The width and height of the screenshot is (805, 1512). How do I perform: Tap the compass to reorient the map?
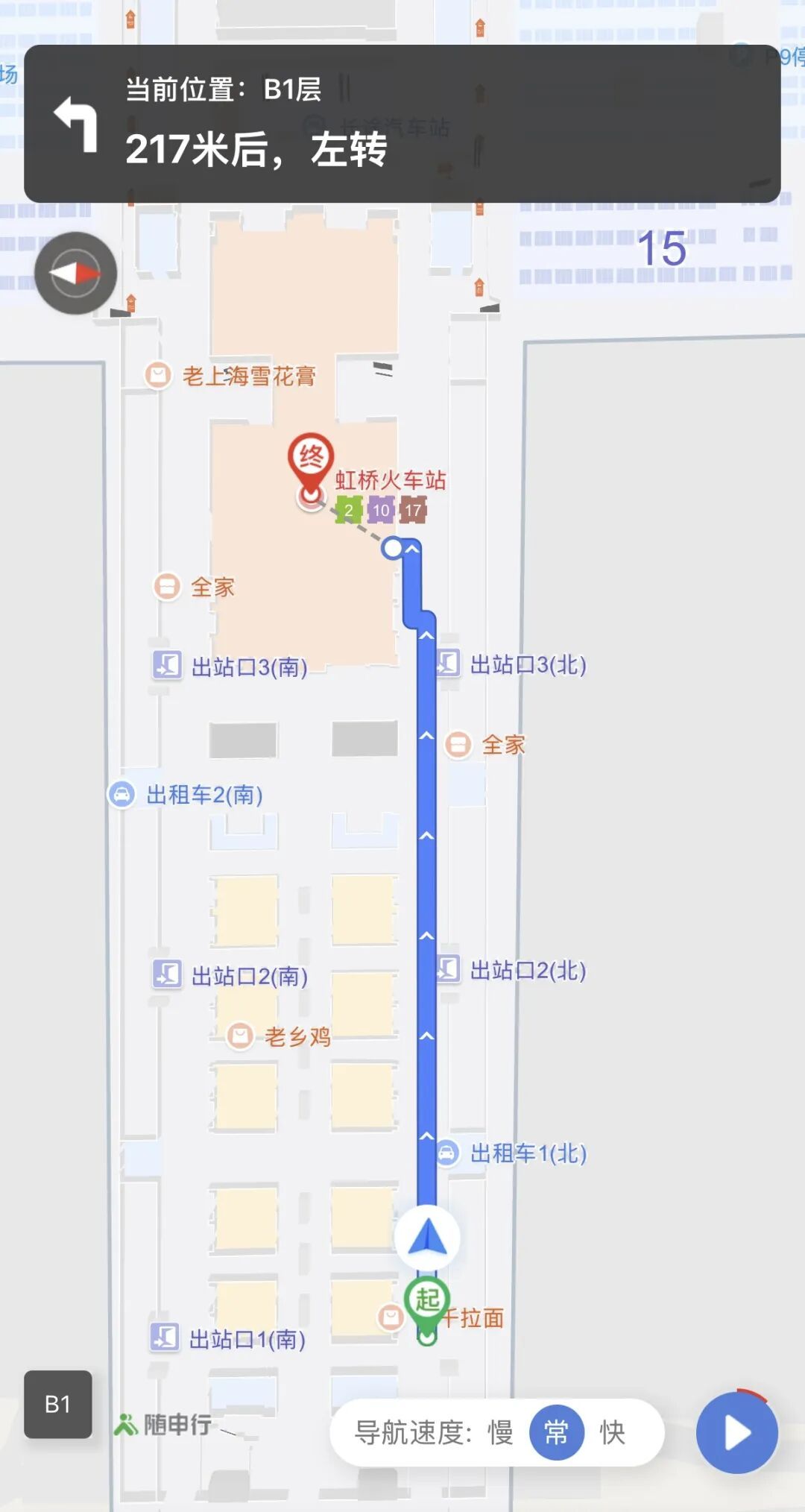75,273
